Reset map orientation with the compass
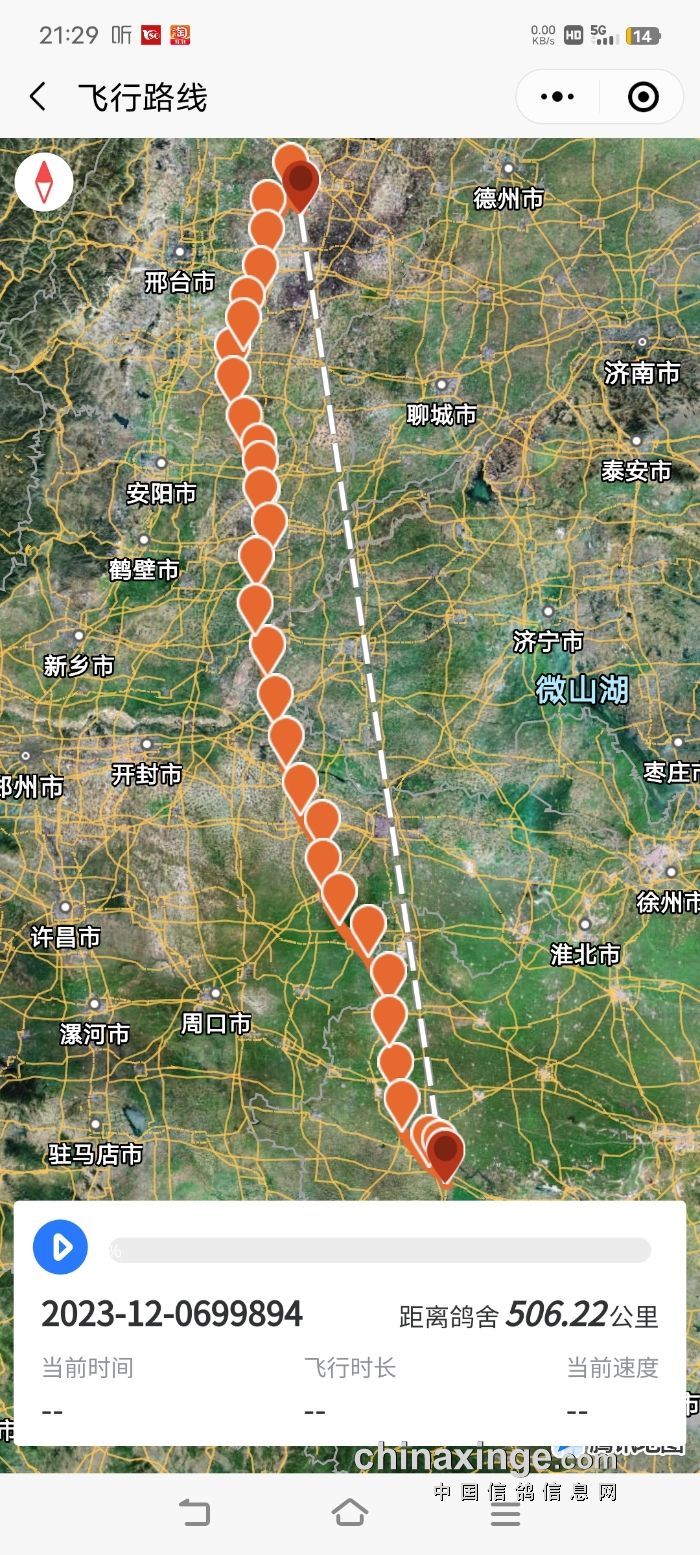The height and width of the screenshot is (1555, 700). click(x=44, y=182)
